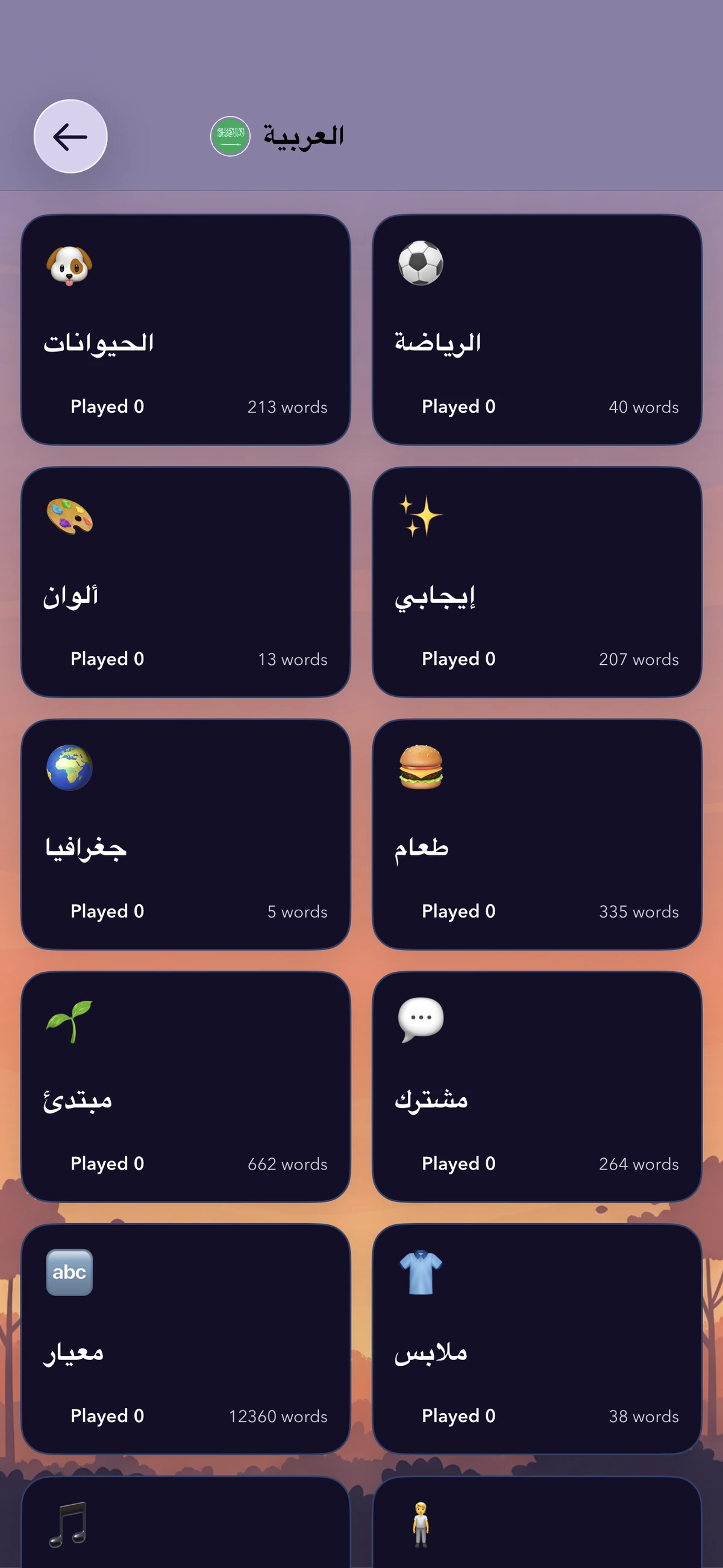723x1568 pixels.
Task: Open the sparkles card with 207 words
Action: click(x=537, y=582)
